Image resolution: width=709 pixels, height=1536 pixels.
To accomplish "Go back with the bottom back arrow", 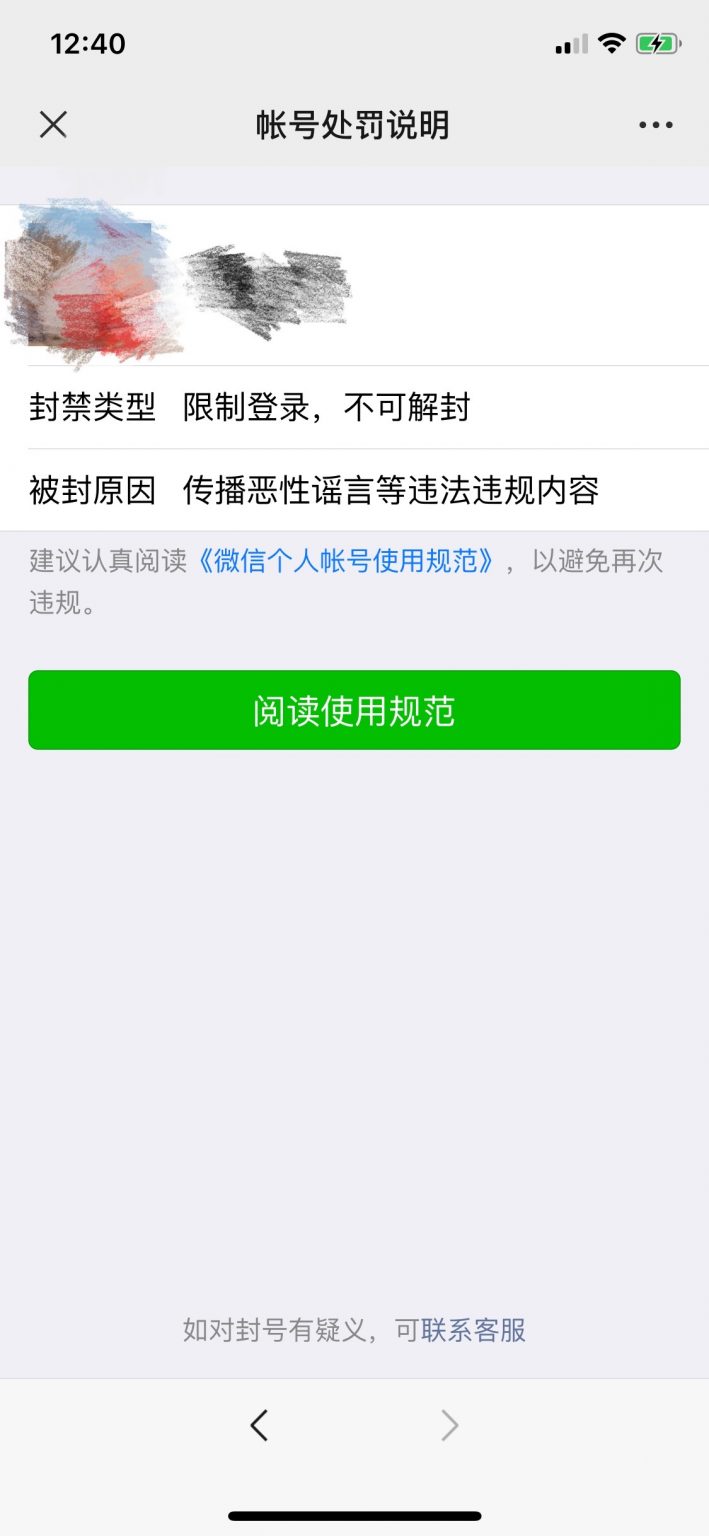I will coord(259,1425).
